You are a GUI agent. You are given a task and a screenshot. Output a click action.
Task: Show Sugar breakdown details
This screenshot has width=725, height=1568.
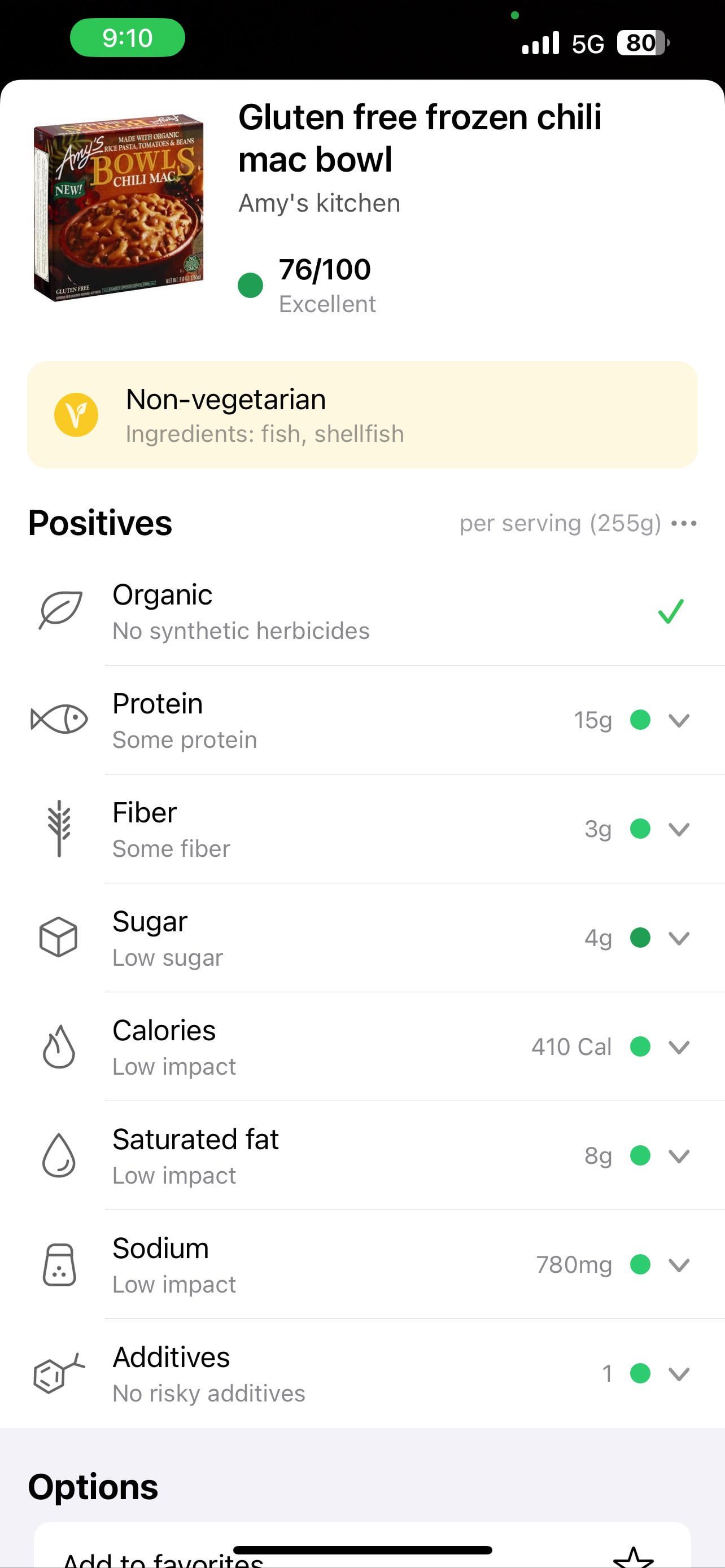click(678, 938)
